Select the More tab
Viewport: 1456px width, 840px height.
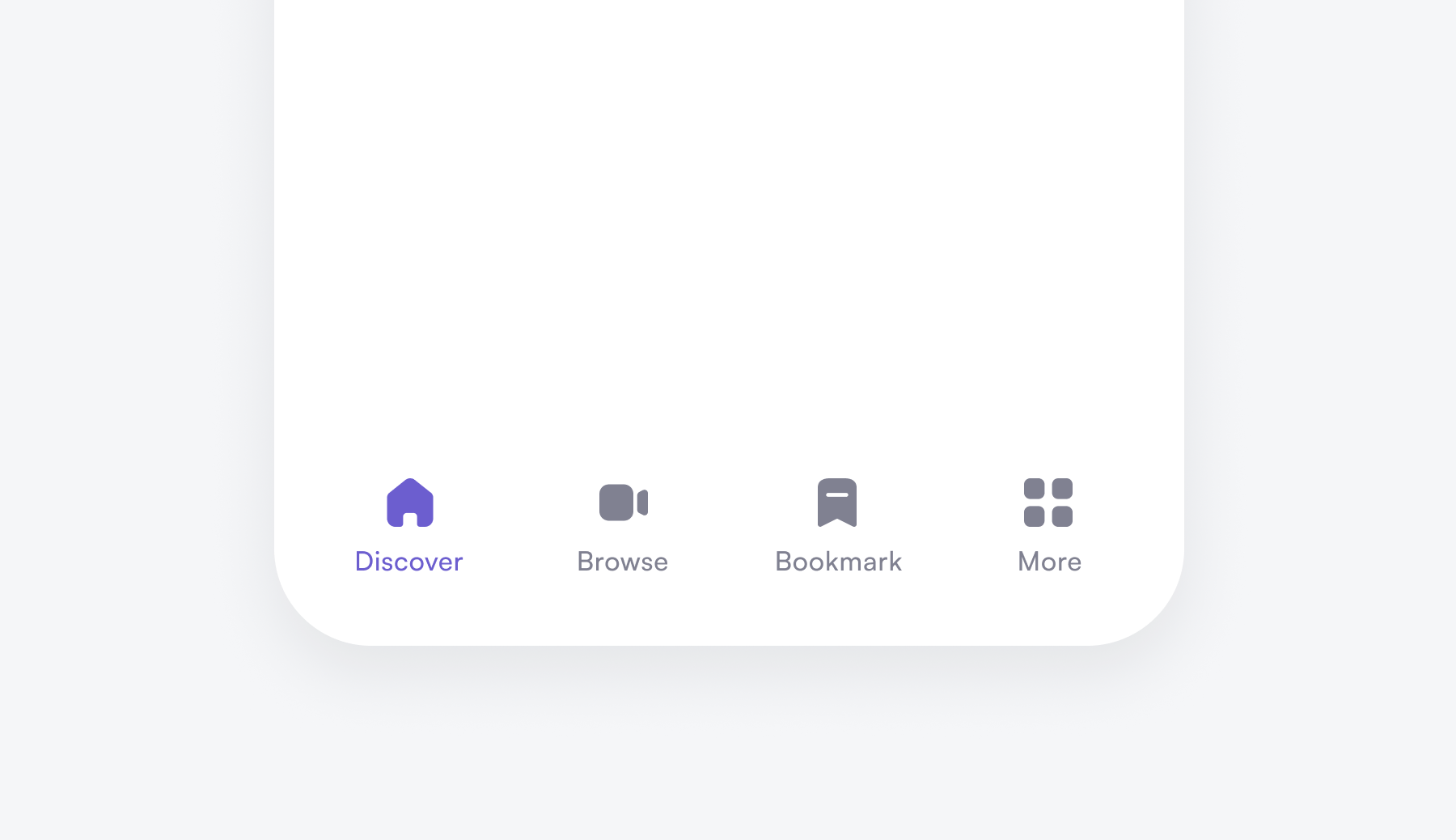pos(1048,524)
